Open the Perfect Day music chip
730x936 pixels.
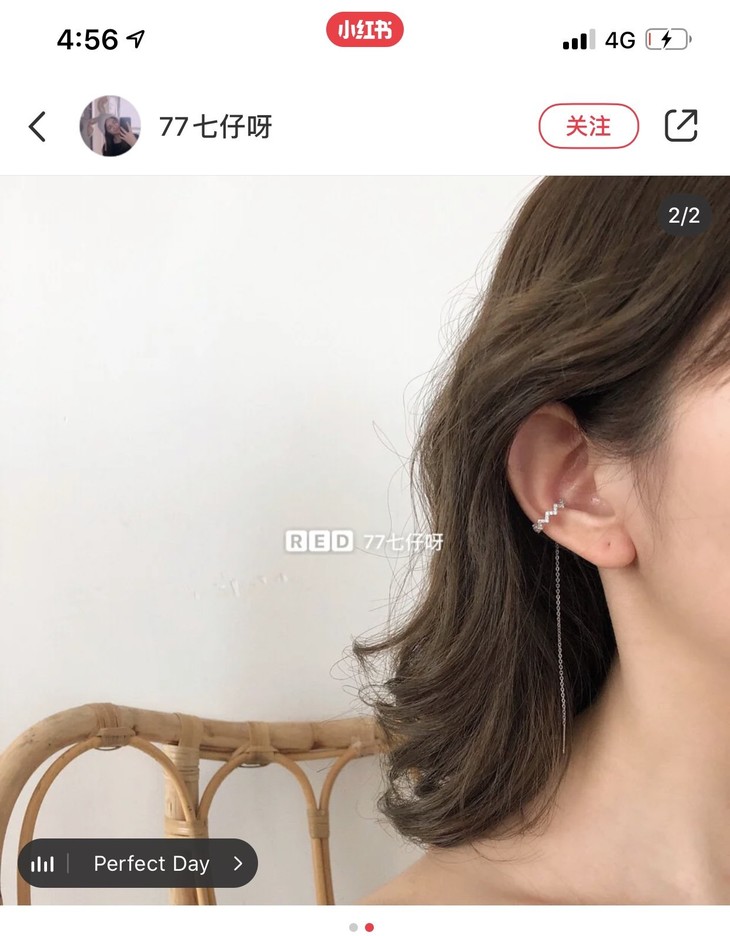138,863
